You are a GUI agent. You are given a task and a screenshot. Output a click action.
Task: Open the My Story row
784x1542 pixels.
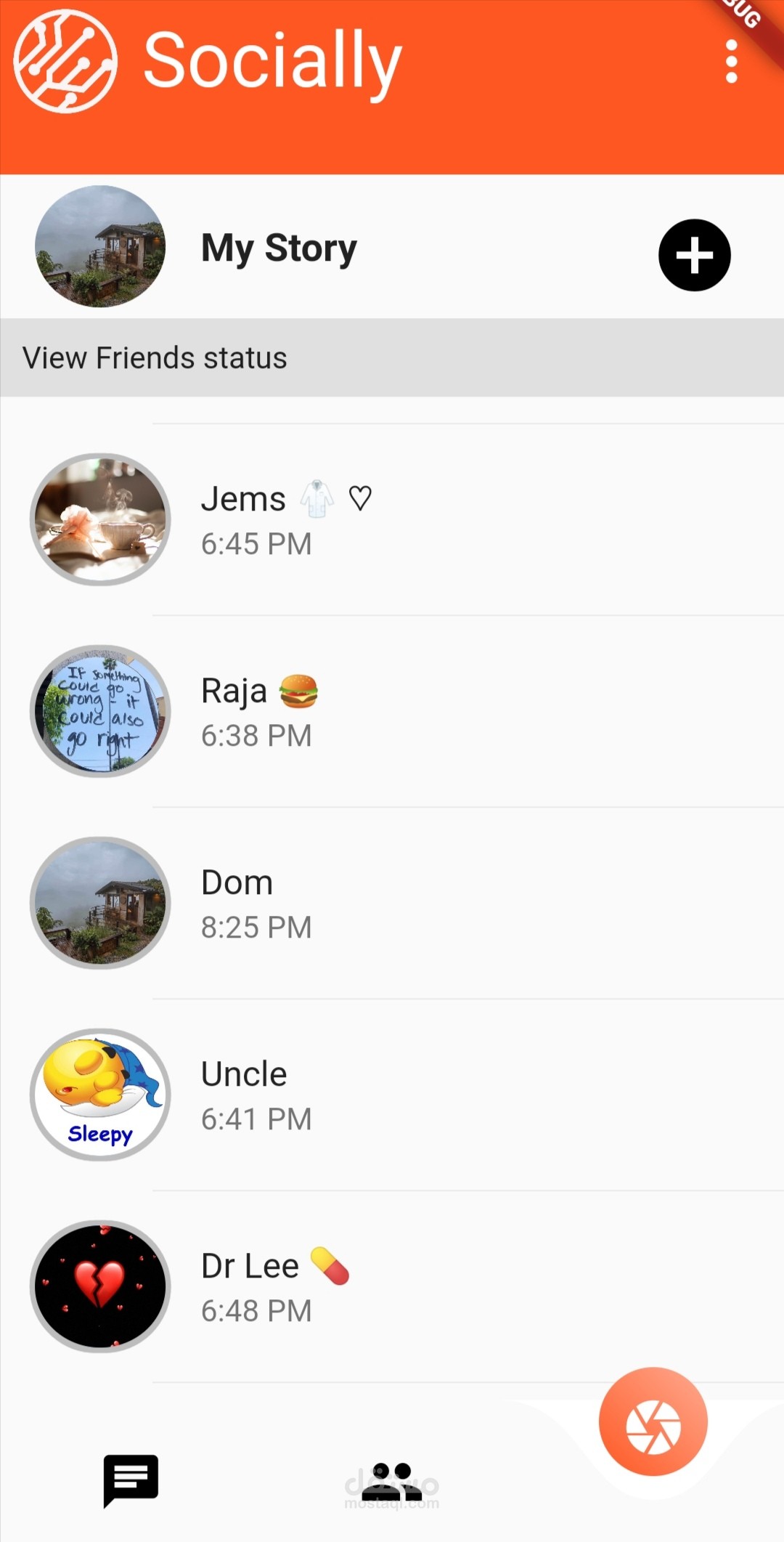pos(392,247)
